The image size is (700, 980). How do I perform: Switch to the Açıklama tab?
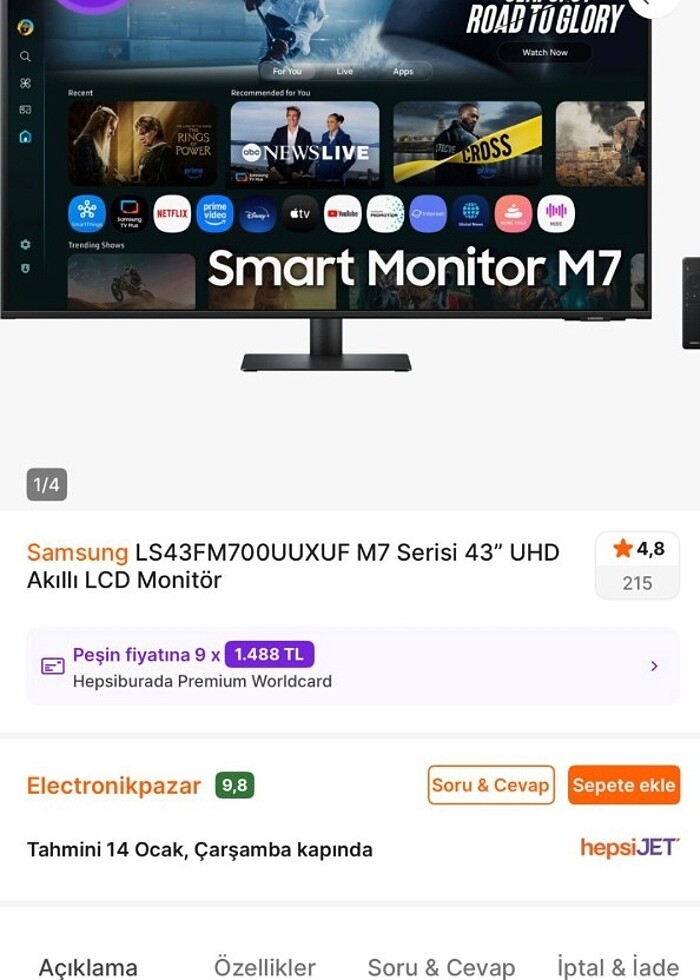(x=88, y=966)
